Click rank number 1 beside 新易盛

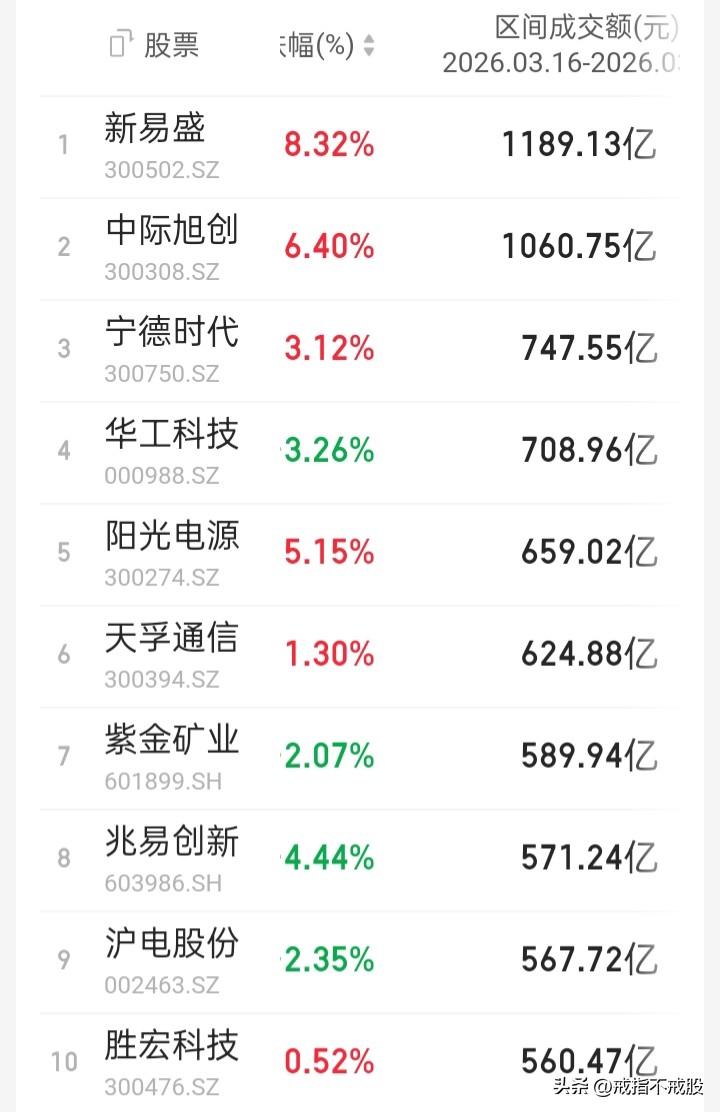point(63,145)
